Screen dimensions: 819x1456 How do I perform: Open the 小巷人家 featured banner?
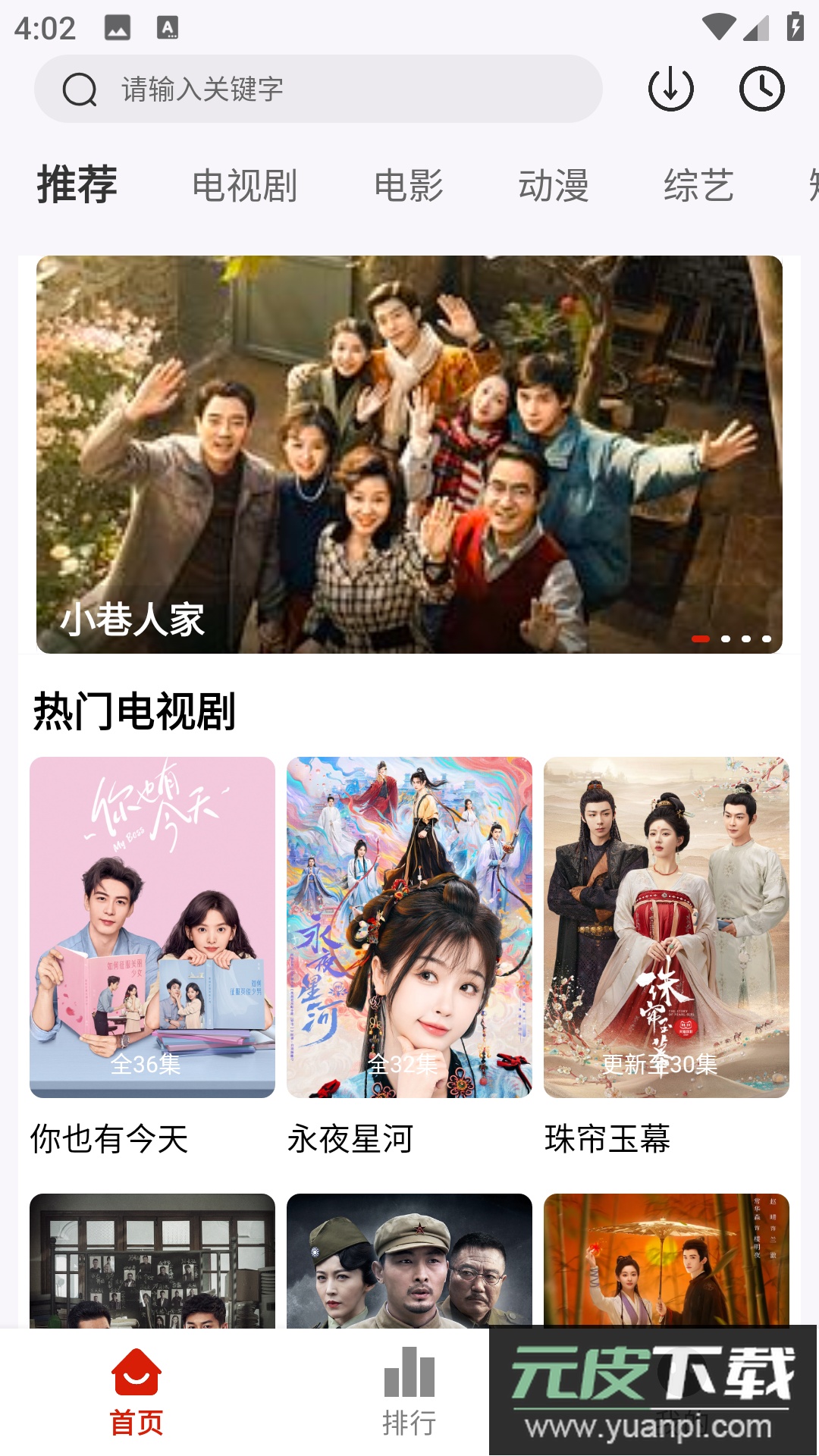(x=409, y=454)
